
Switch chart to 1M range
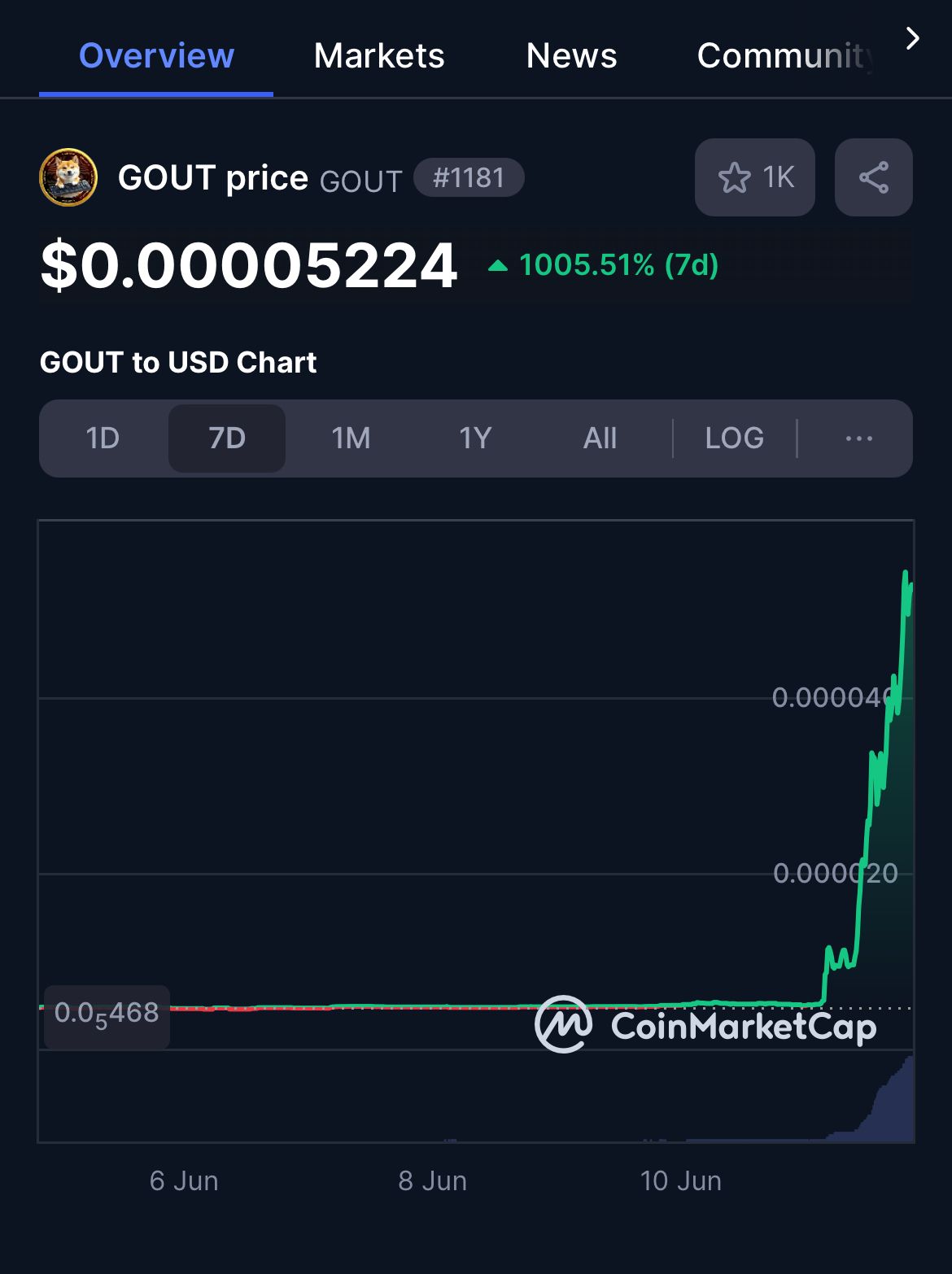(x=351, y=438)
